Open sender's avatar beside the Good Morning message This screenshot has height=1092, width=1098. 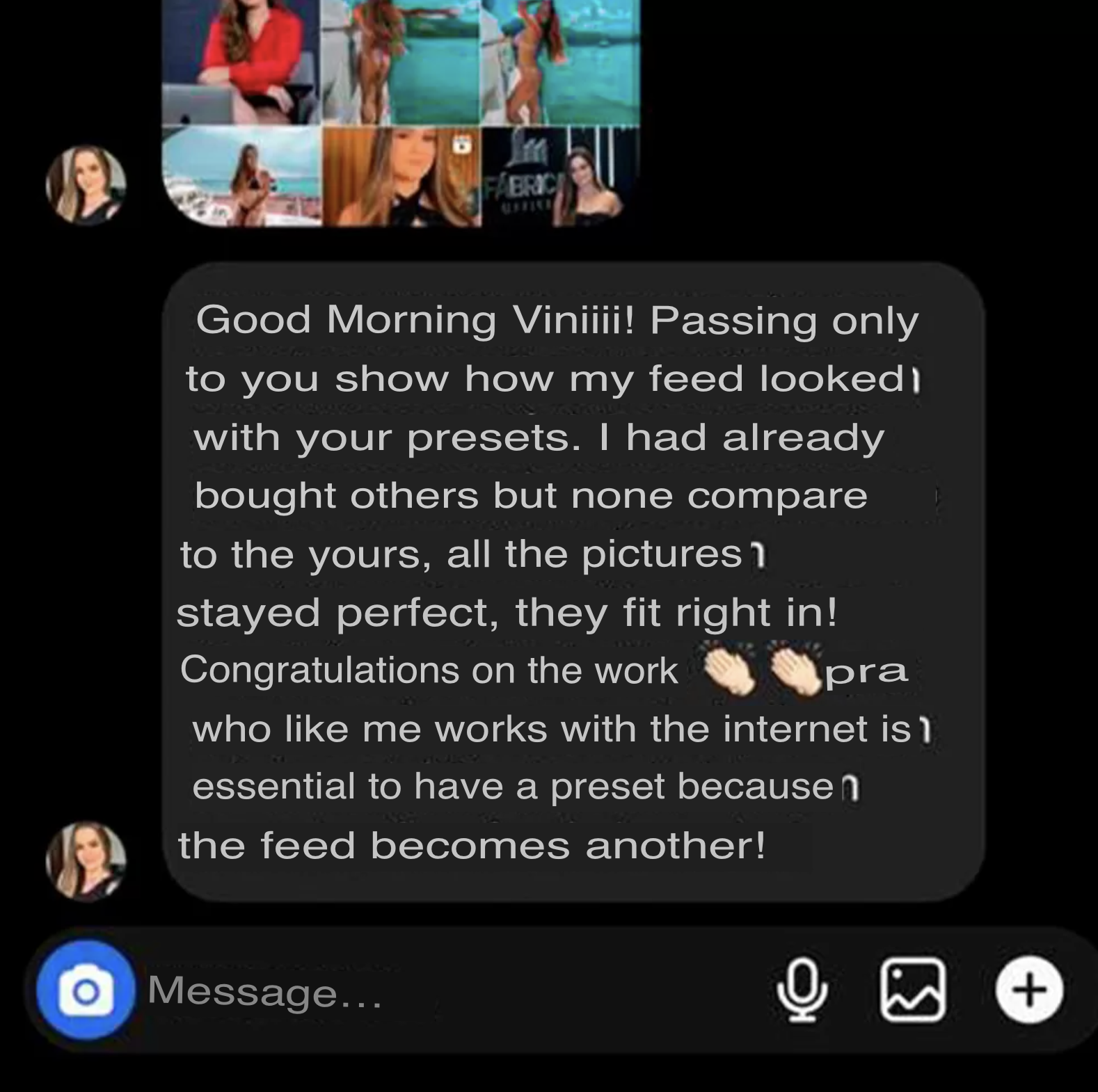[86, 862]
